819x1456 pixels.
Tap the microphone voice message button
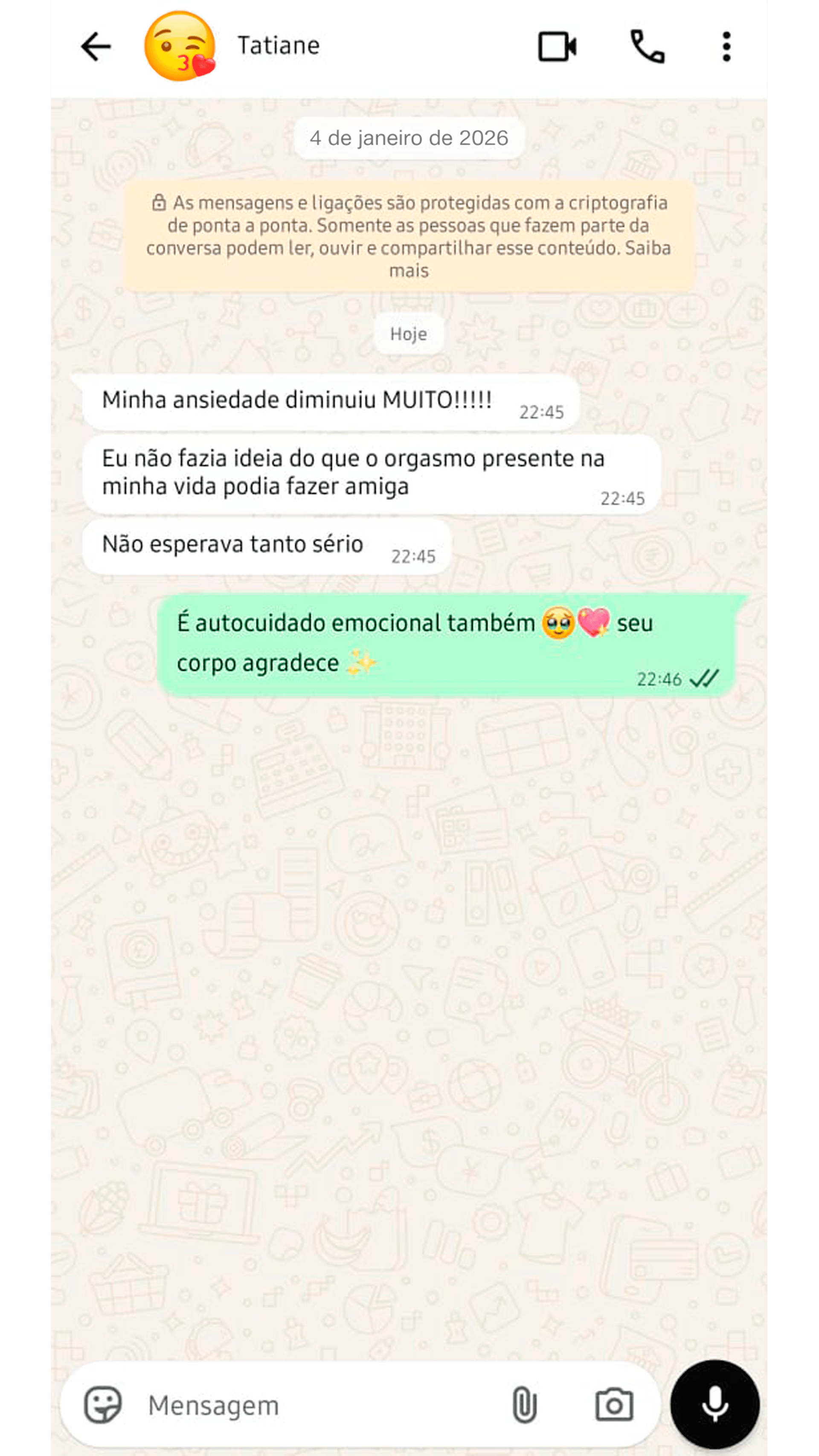click(x=714, y=1404)
